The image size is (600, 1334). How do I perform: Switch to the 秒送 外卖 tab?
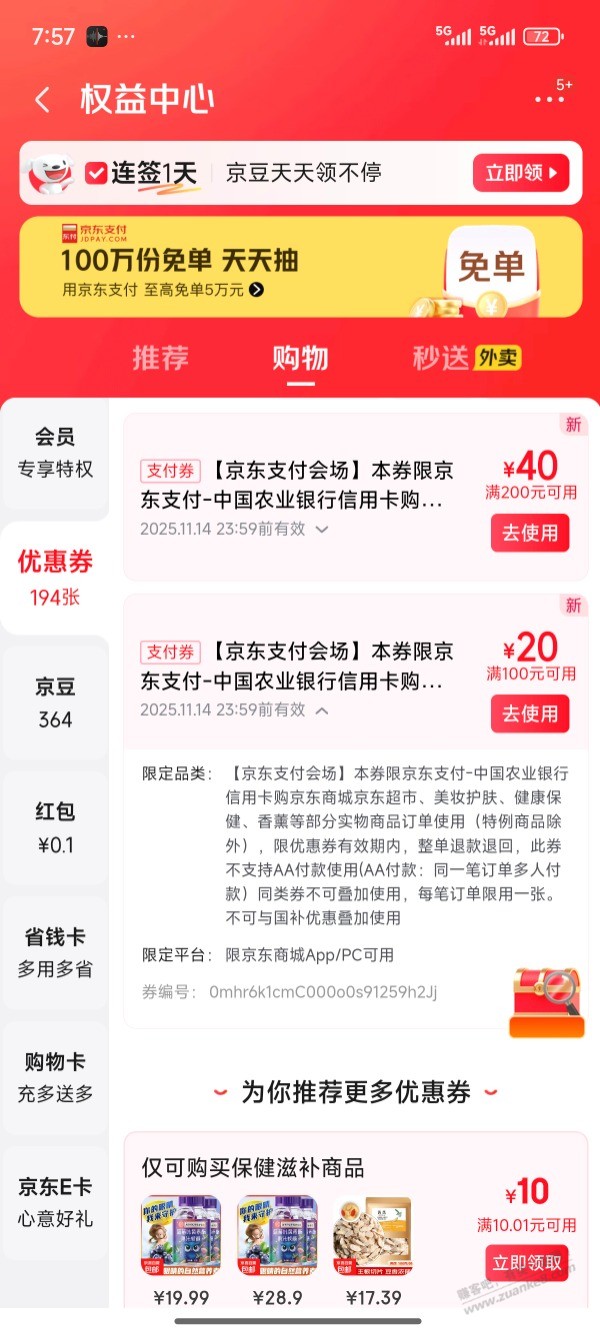(x=466, y=358)
